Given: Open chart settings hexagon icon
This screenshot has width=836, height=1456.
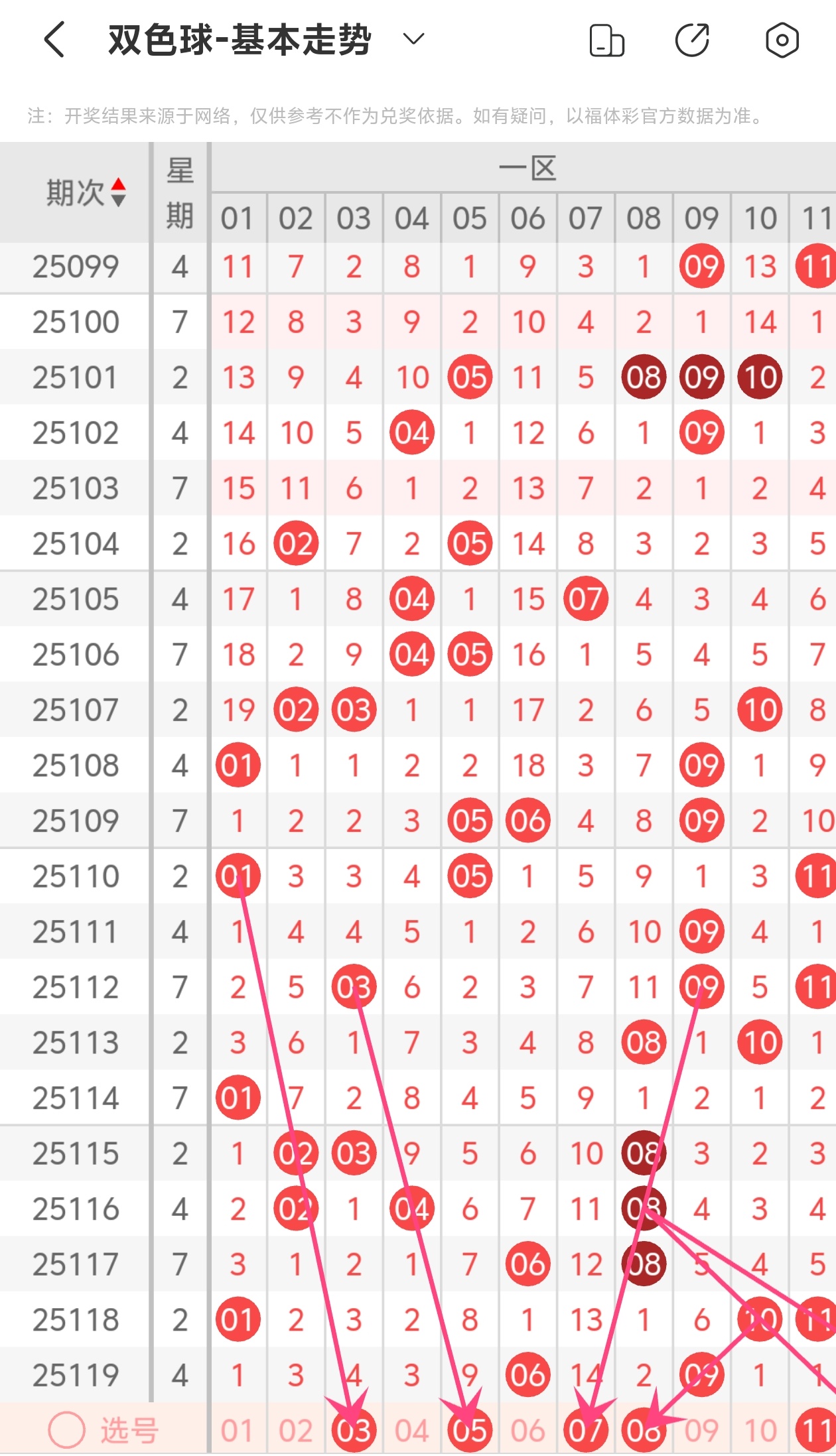Looking at the screenshot, I should (x=782, y=40).
